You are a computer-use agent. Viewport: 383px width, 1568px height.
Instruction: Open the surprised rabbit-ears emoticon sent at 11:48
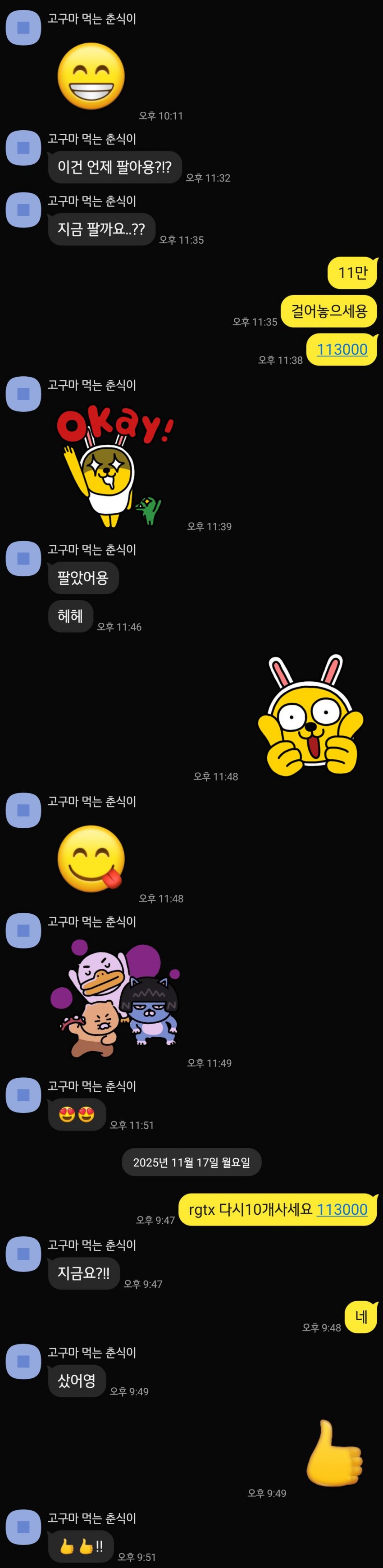[x=310, y=715]
